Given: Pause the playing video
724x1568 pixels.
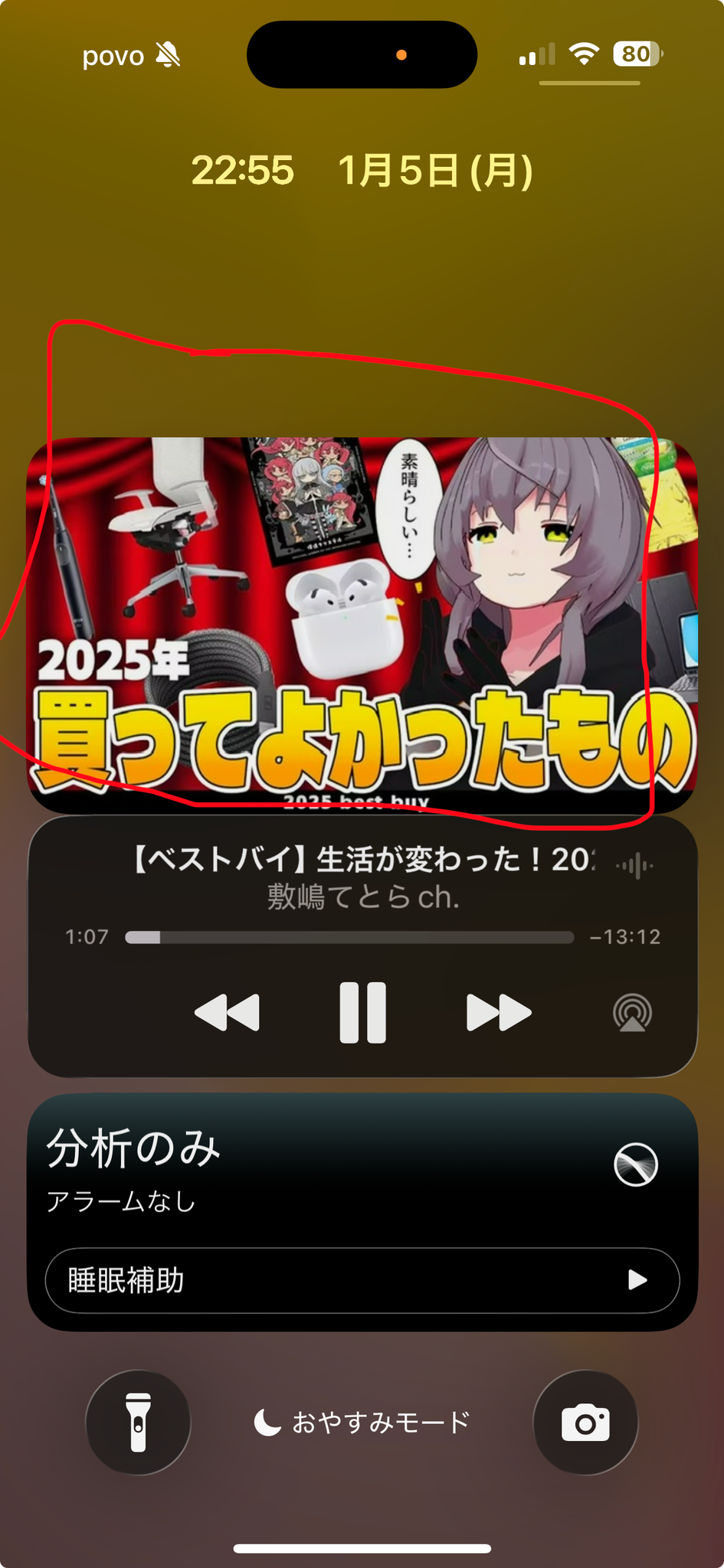Looking at the screenshot, I should pyautogui.click(x=362, y=1012).
